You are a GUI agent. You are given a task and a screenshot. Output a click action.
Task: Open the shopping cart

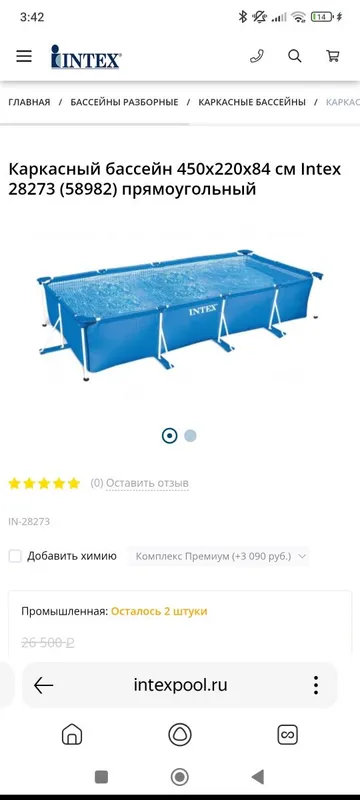(333, 56)
